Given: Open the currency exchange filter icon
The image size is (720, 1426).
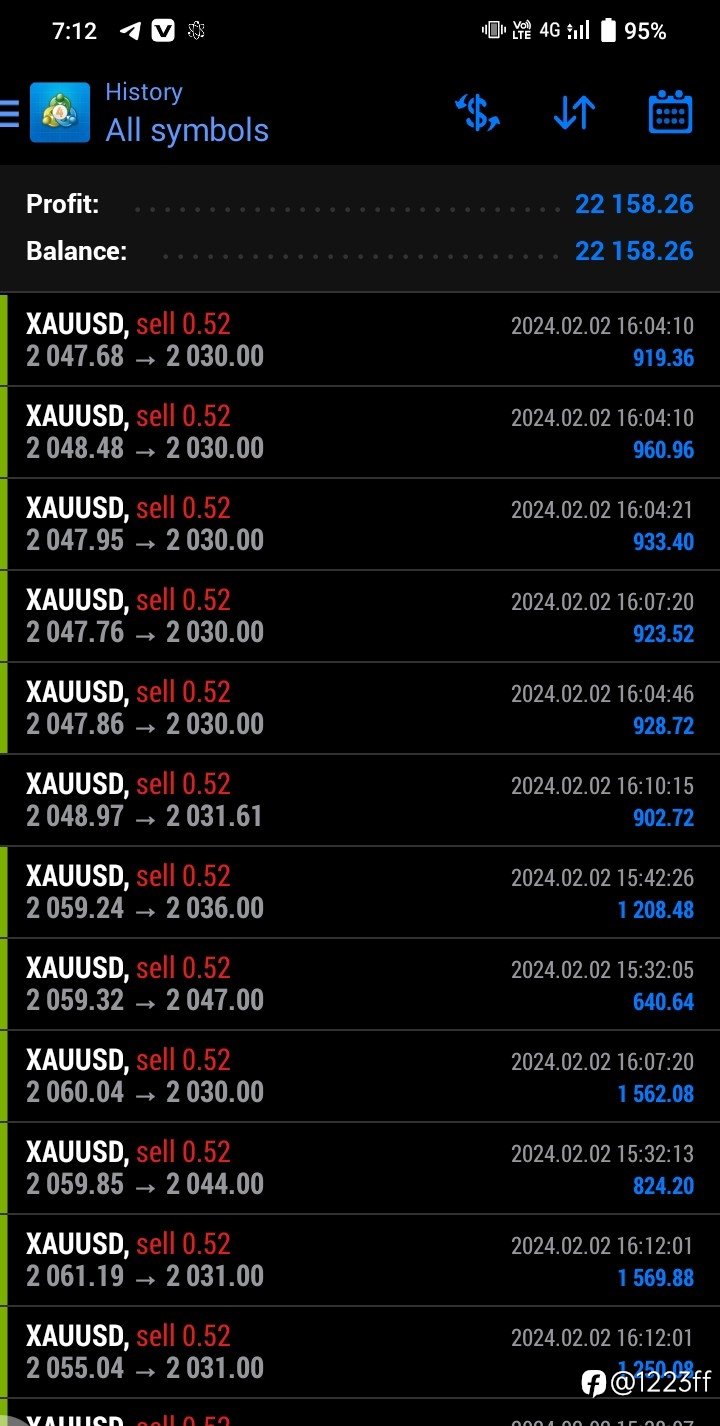Looking at the screenshot, I should 478,113.
